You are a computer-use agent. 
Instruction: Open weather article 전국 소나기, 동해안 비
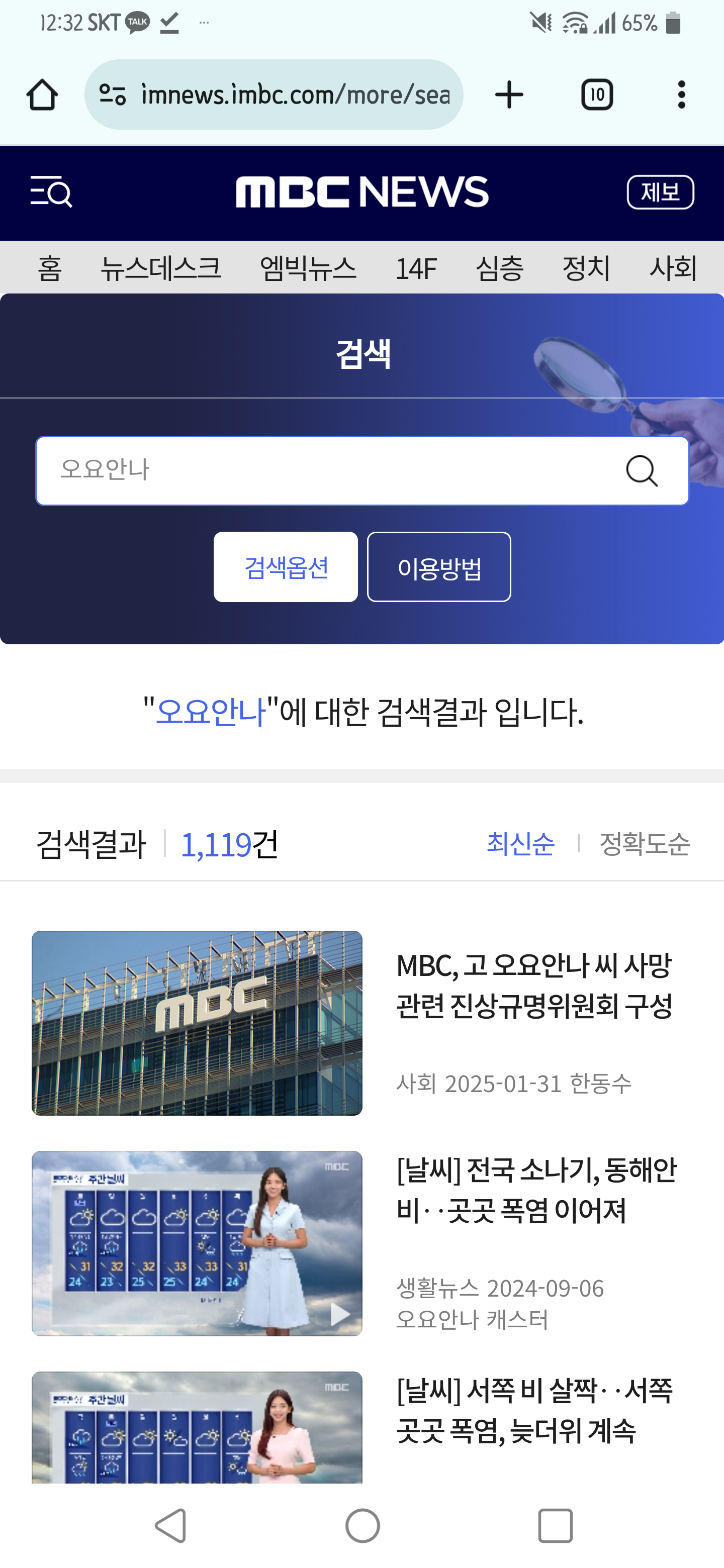pyautogui.click(x=536, y=1190)
